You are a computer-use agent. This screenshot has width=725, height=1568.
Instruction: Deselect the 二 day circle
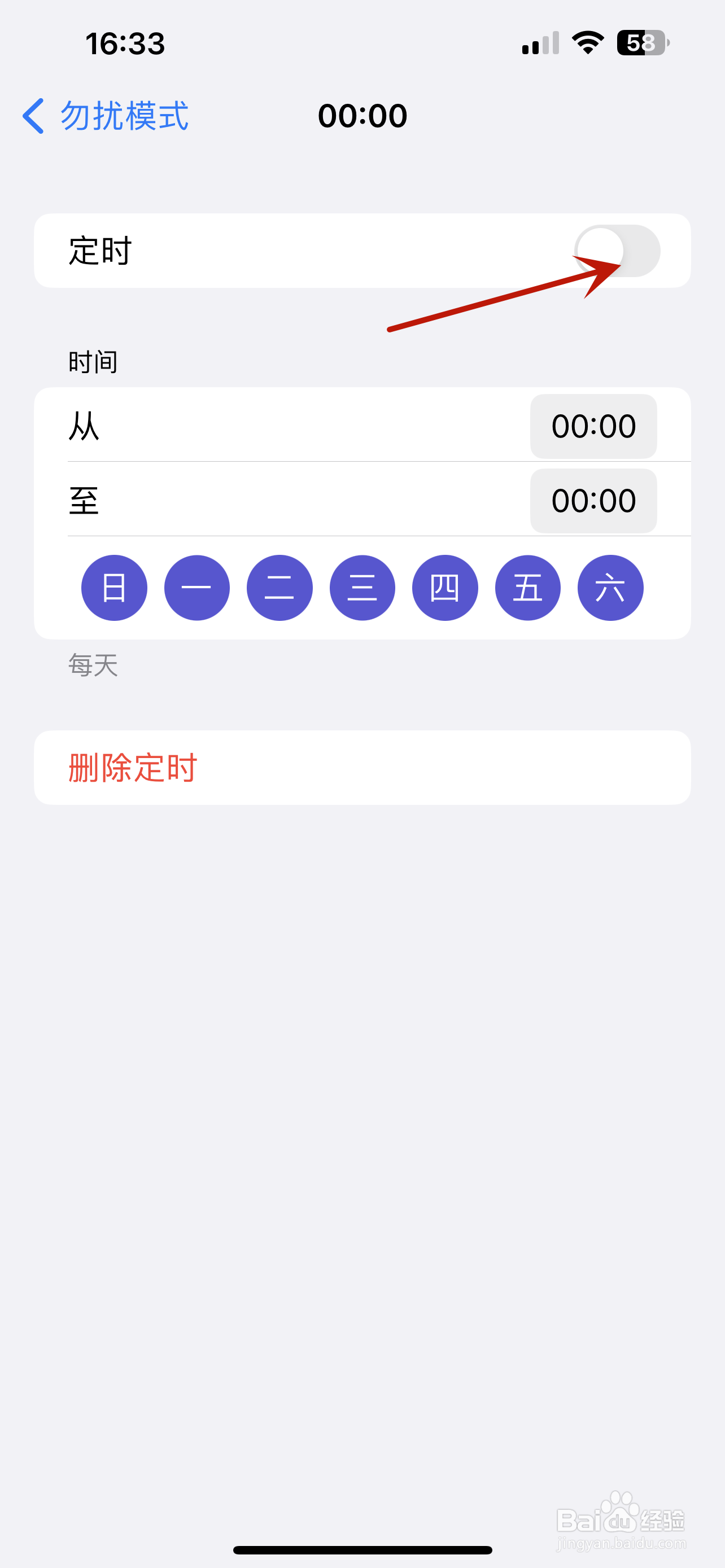point(279,588)
